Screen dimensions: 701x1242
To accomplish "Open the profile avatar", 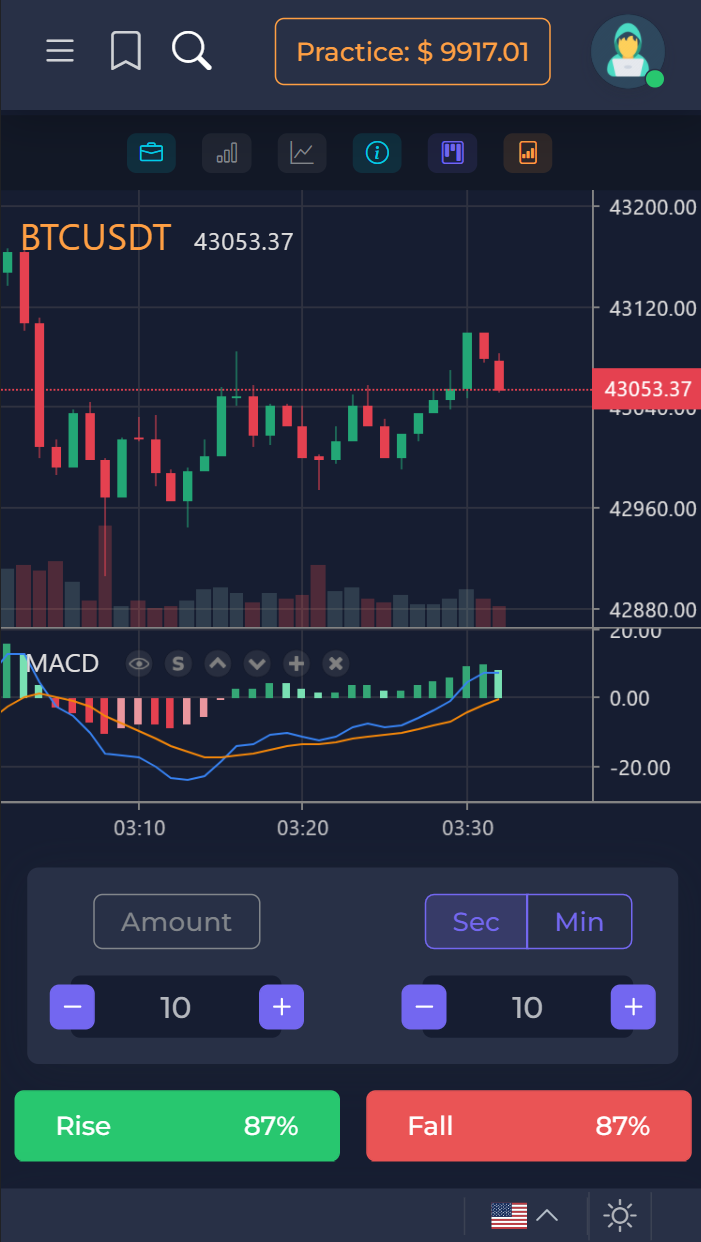I will pyautogui.click(x=628, y=51).
